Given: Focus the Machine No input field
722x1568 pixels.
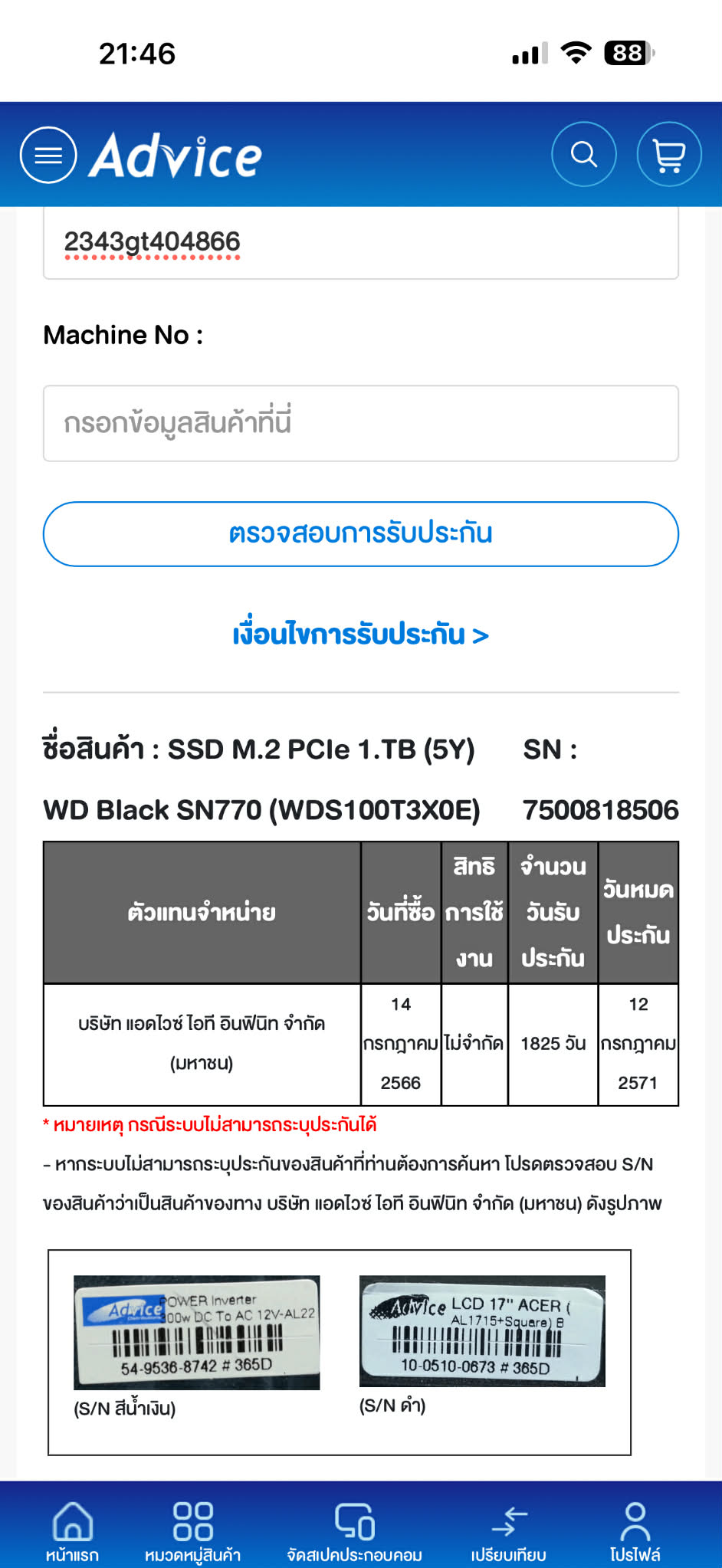Looking at the screenshot, I should [x=360, y=423].
